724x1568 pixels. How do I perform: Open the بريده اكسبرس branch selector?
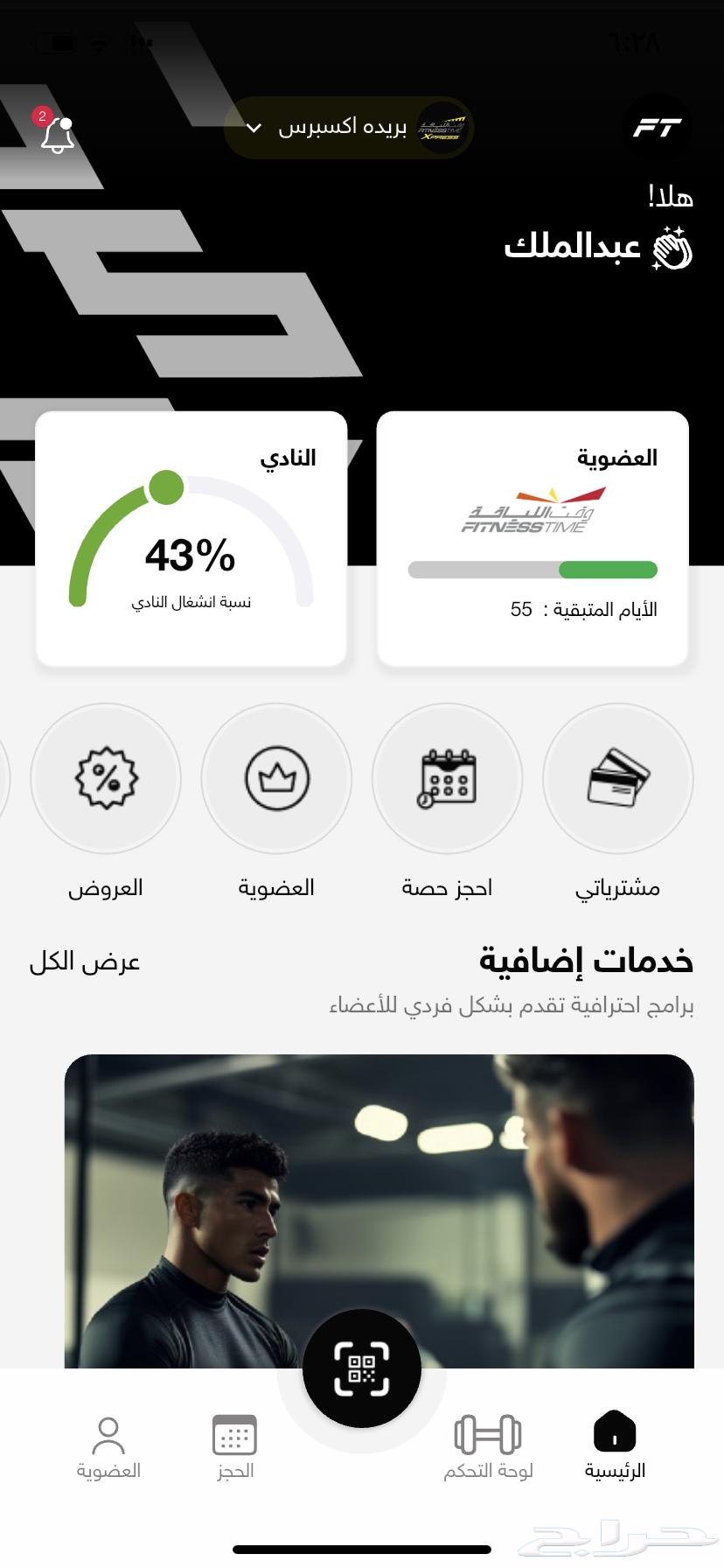pyautogui.click(x=348, y=127)
